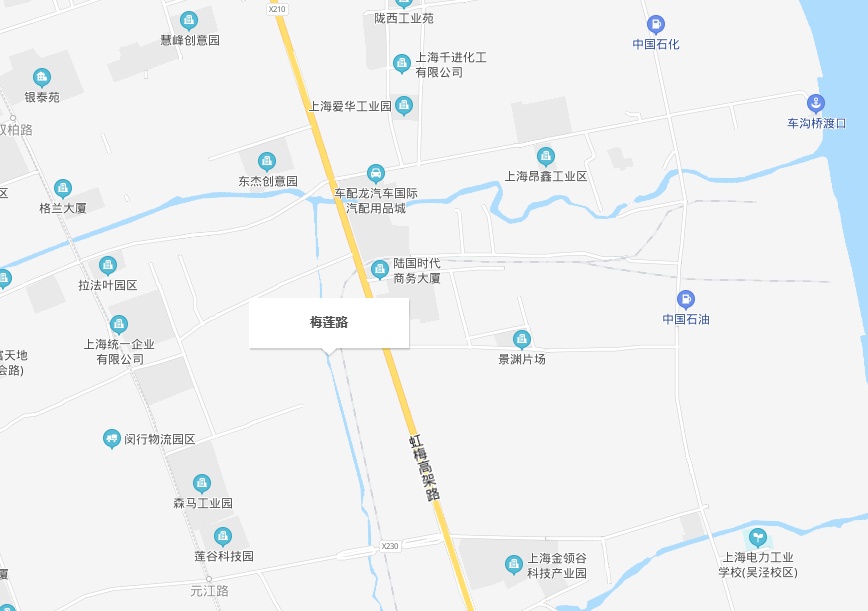This screenshot has width=868, height=611.
Task: Open the 景渊片场 place marker
Action: pyautogui.click(x=521, y=339)
